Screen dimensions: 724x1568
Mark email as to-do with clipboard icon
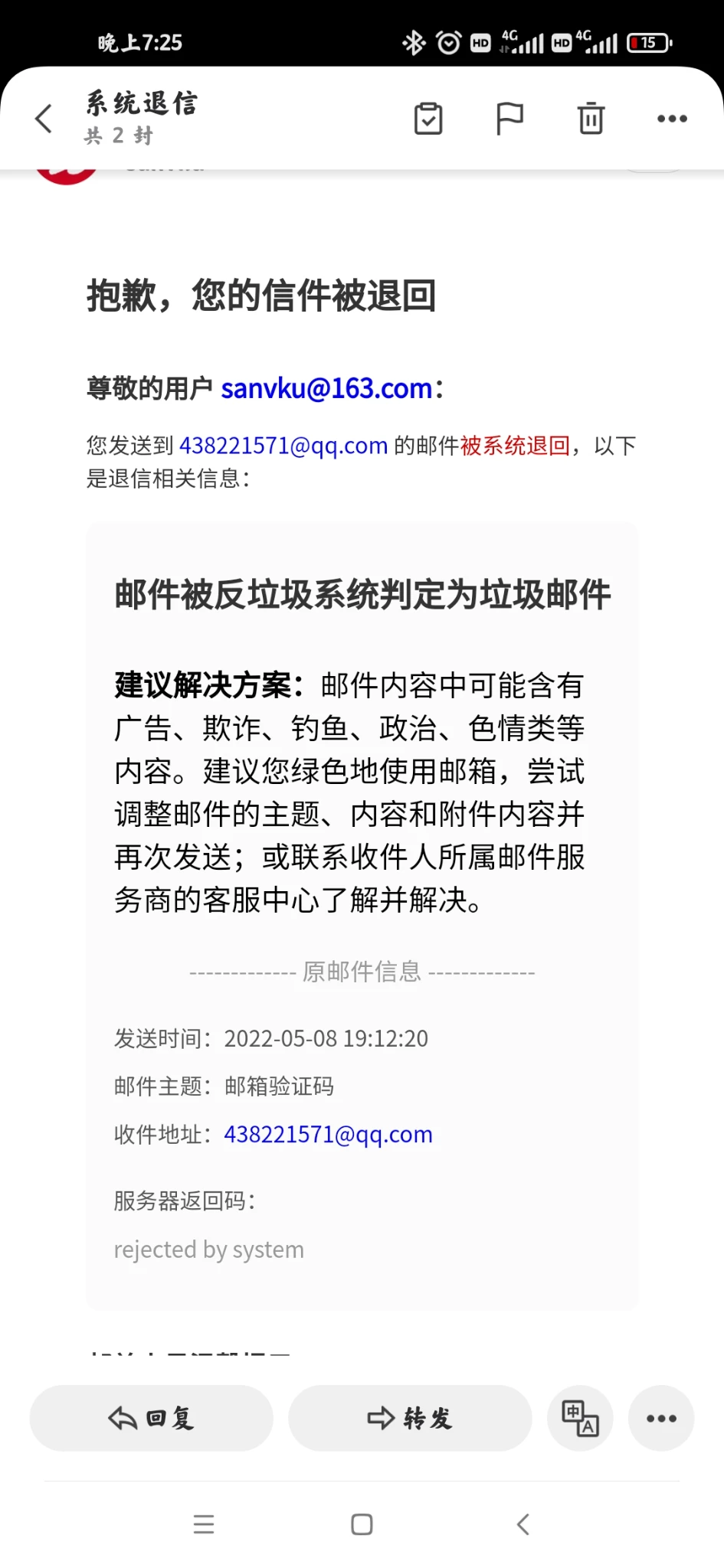click(428, 119)
